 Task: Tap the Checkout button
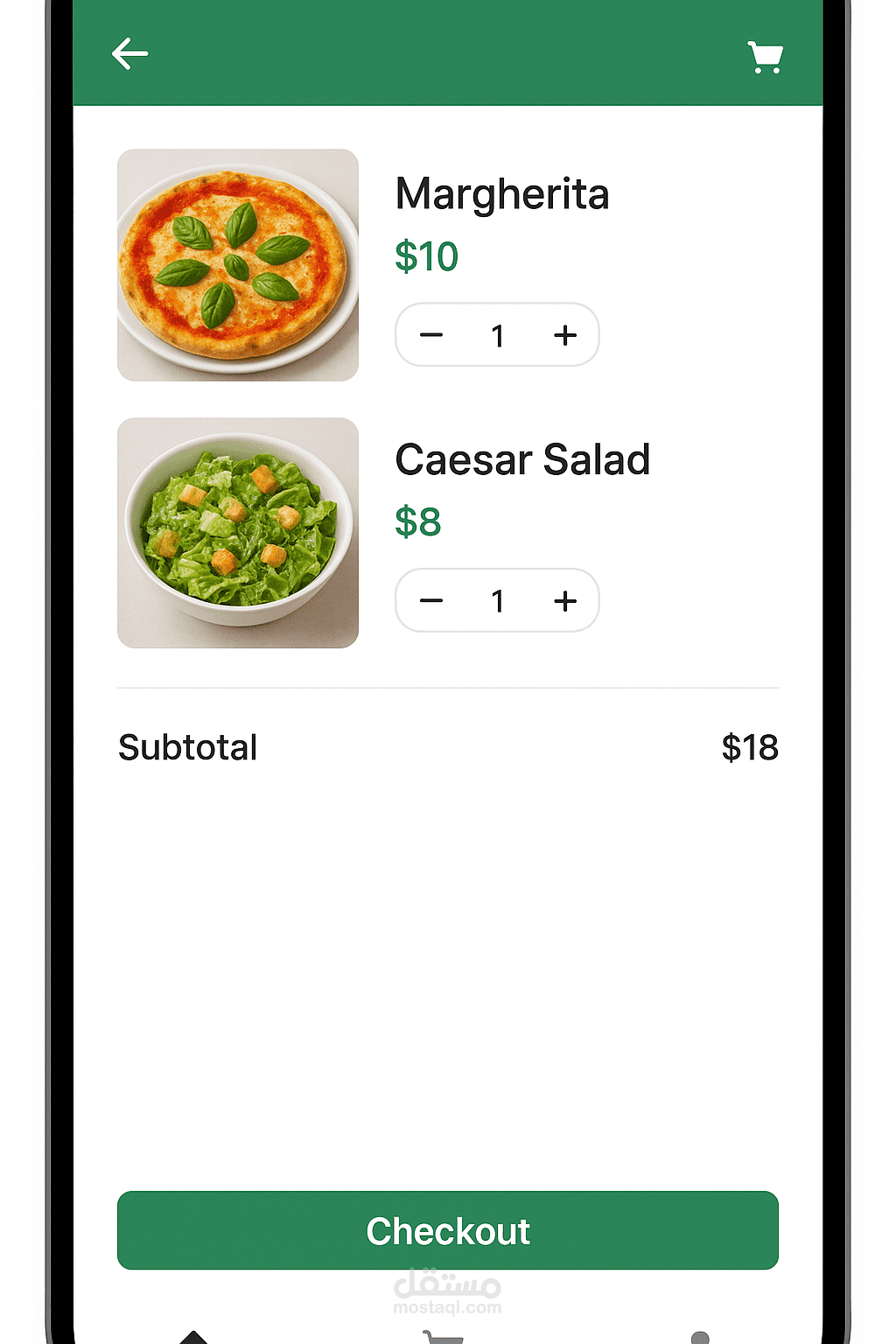(447, 1230)
